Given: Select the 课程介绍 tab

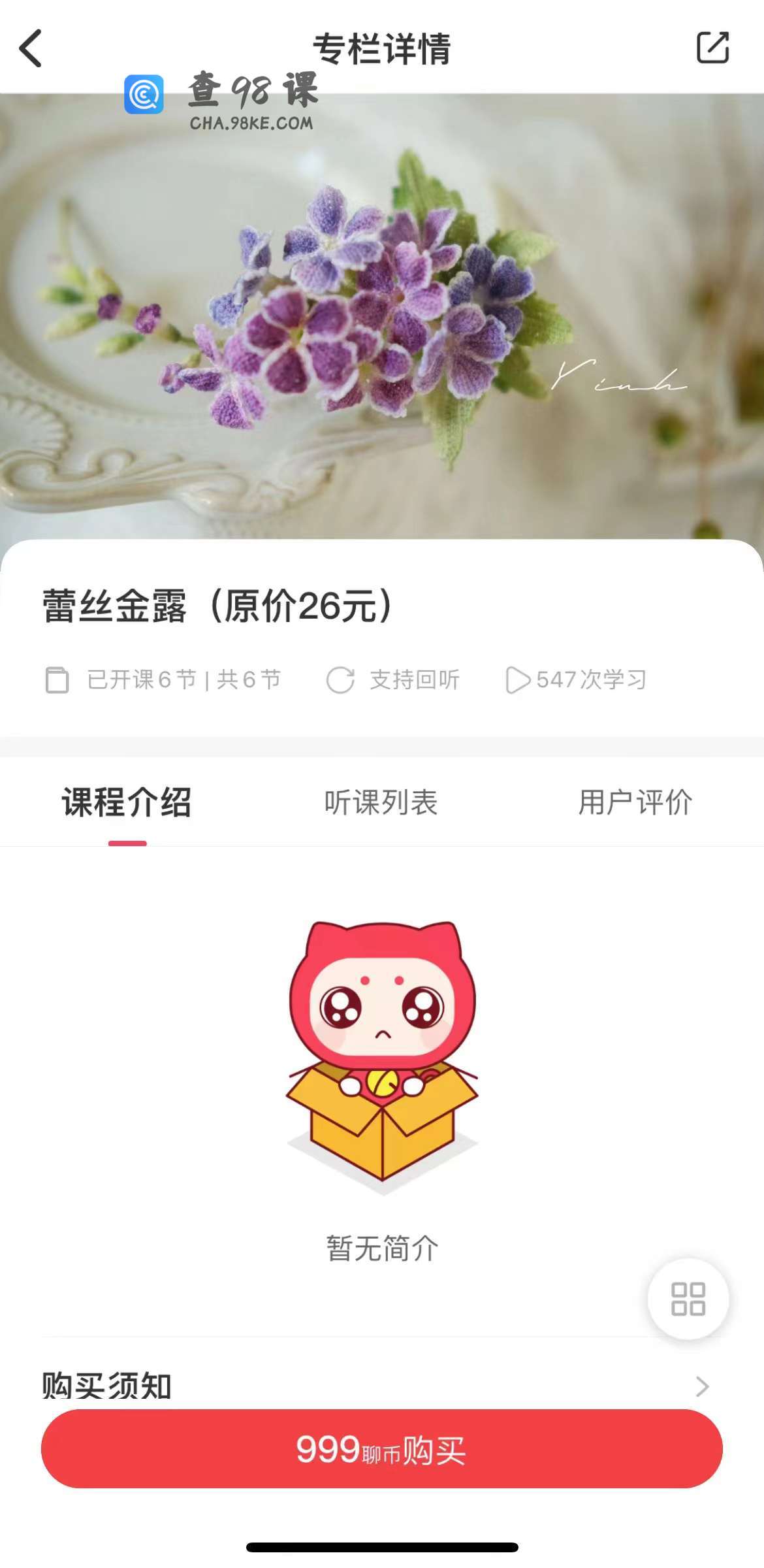Looking at the screenshot, I should [x=127, y=802].
